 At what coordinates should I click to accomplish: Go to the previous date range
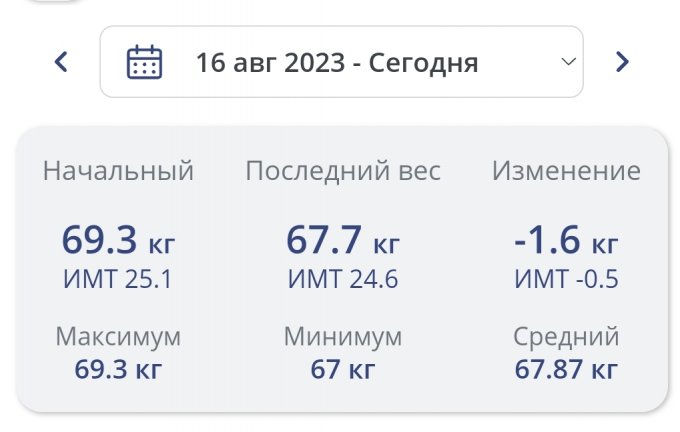[61, 62]
